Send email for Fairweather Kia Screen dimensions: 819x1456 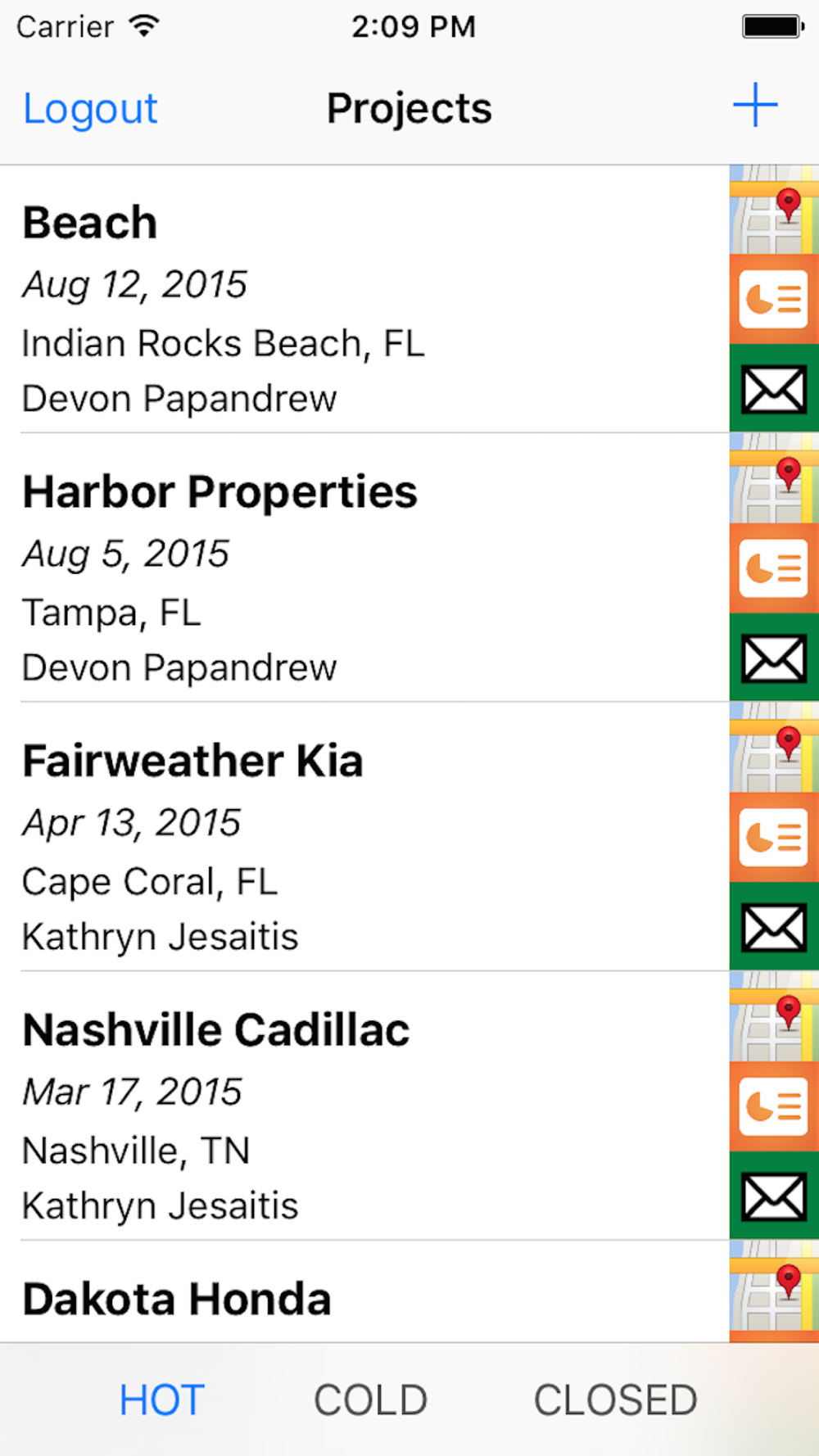tap(774, 927)
